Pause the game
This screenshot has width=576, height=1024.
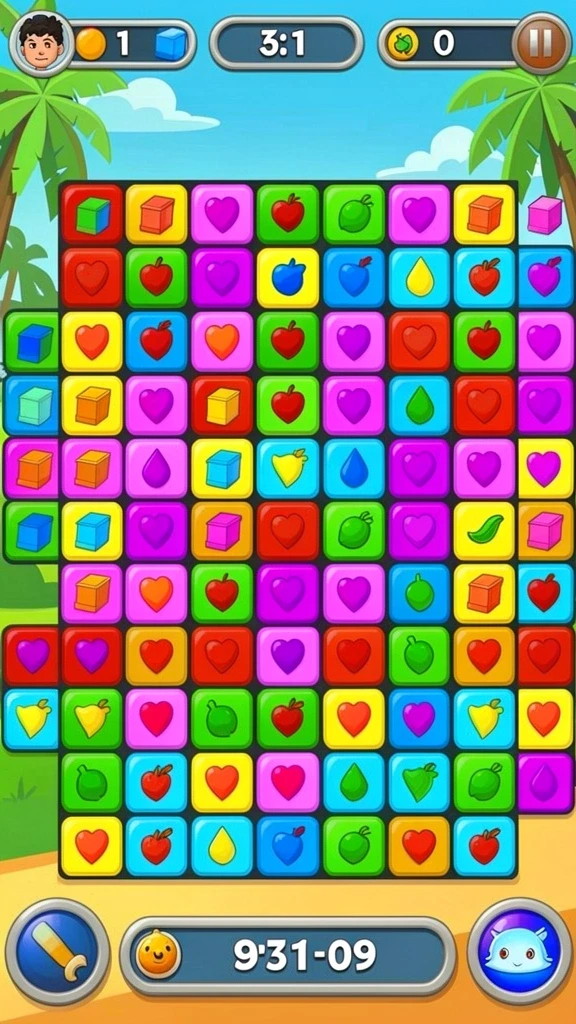[x=541, y=43]
